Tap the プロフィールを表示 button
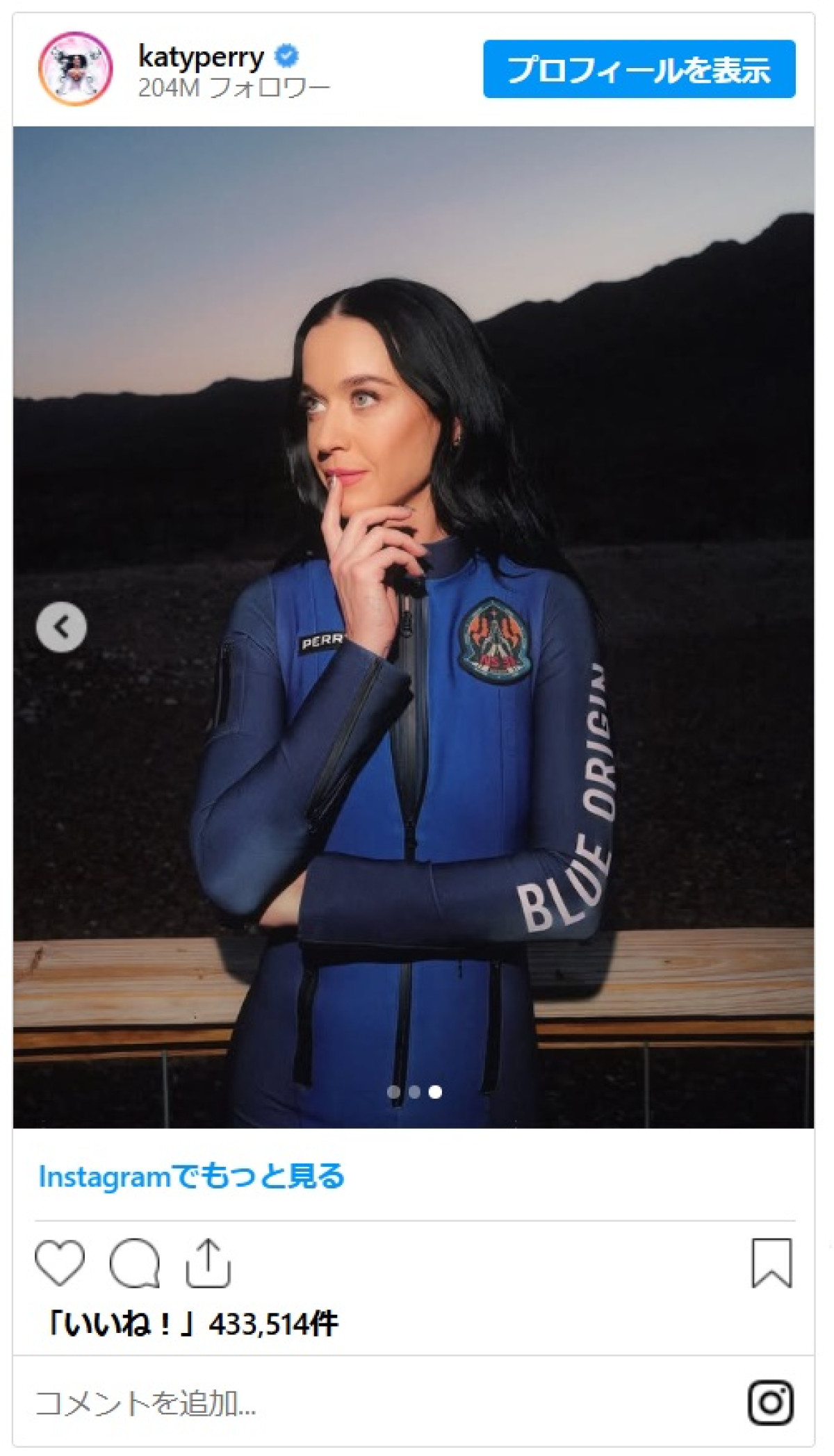Image resolution: width=834 pixels, height=1456 pixels. [639, 69]
